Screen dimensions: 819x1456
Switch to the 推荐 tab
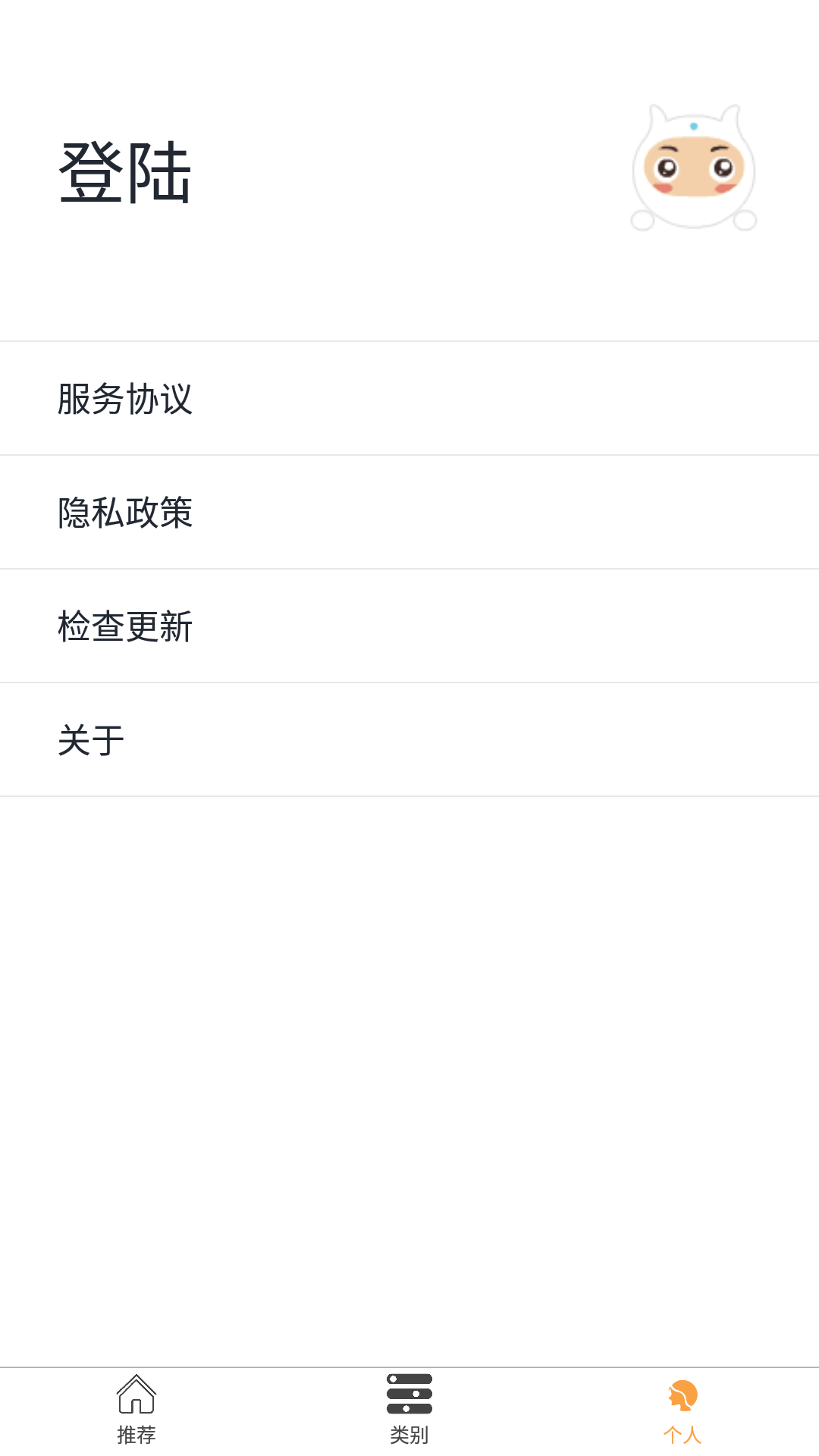click(x=136, y=1418)
